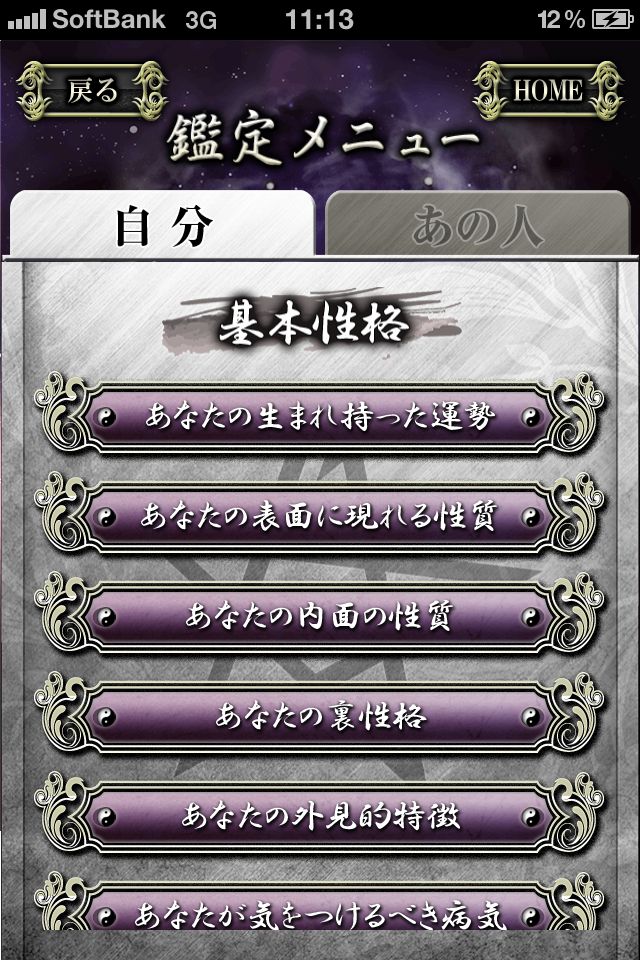View あなたの外見的特徴
The image size is (640, 960).
coord(319,817)
